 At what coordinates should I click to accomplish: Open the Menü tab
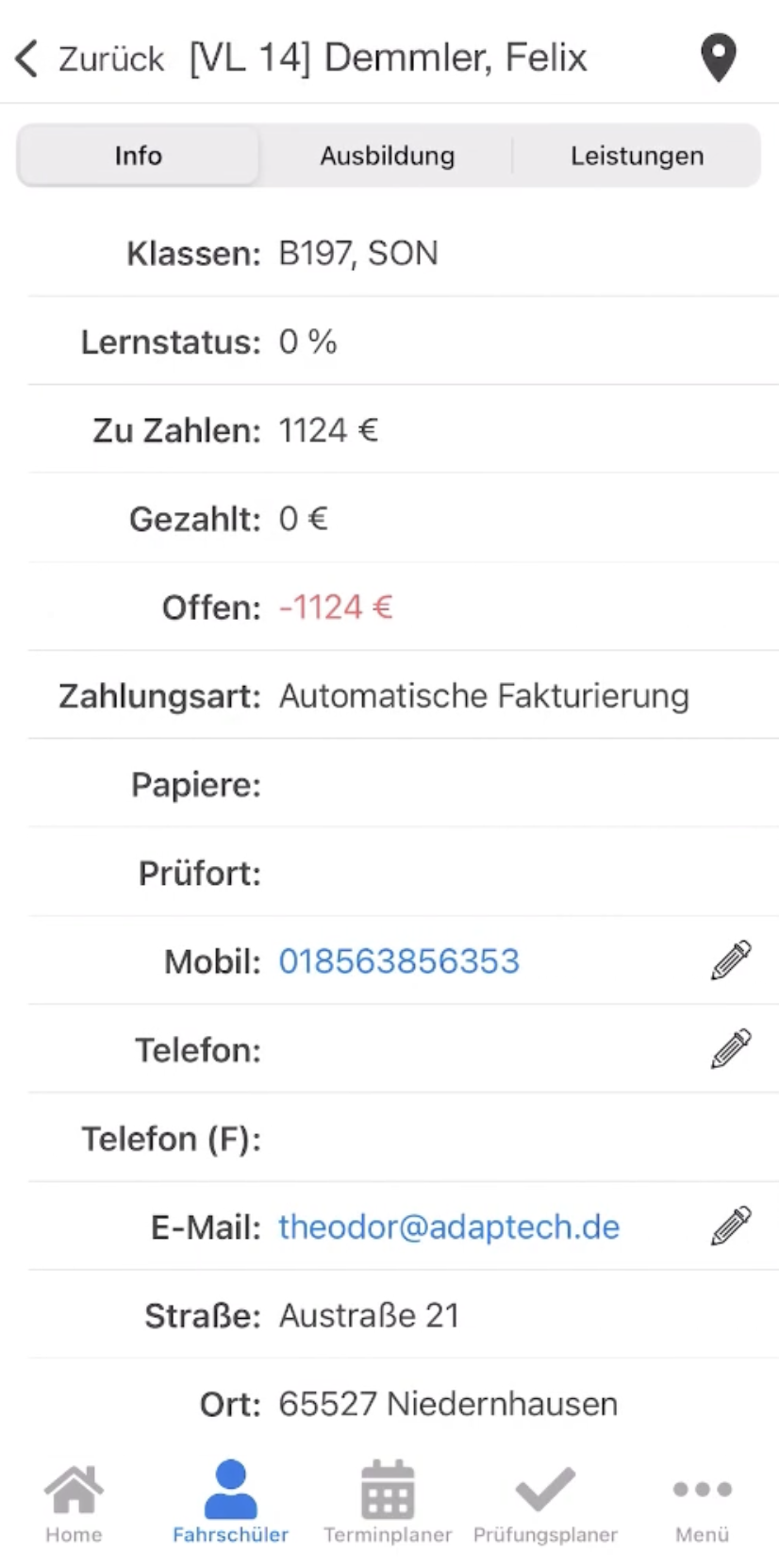click(x=702, y=1503)
